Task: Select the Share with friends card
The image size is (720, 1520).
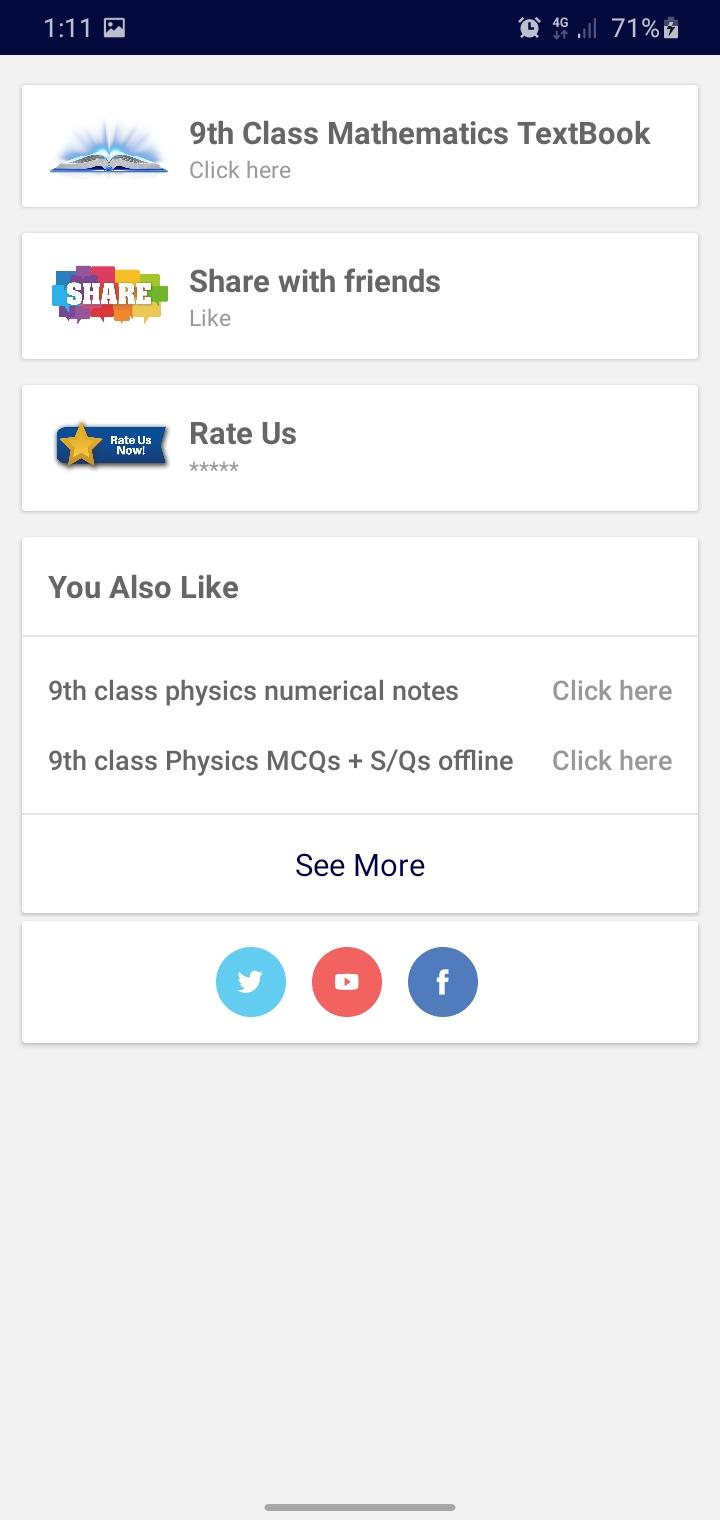Action: point(360,296)
